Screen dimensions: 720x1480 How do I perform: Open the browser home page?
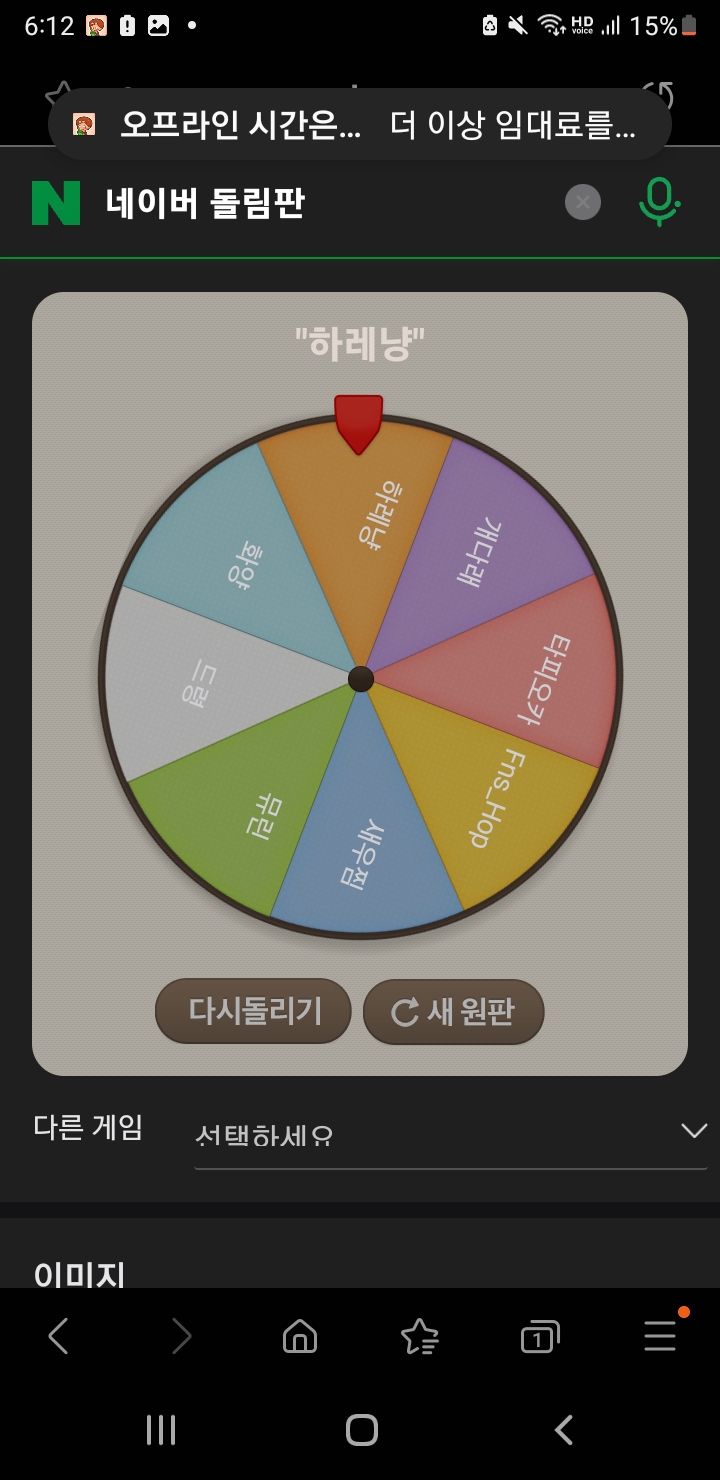coord(300,1336)
